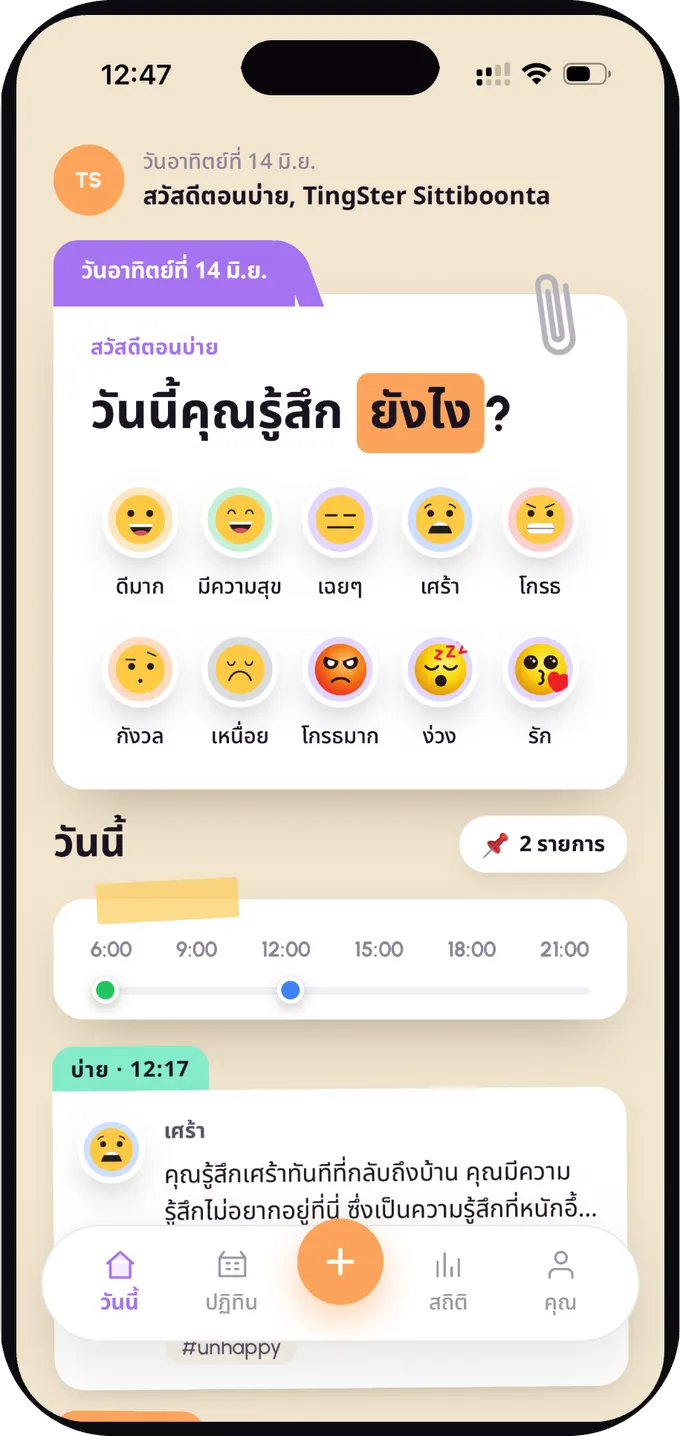
Task: Open the คุณ profile tab
Action: point(561,1282)
